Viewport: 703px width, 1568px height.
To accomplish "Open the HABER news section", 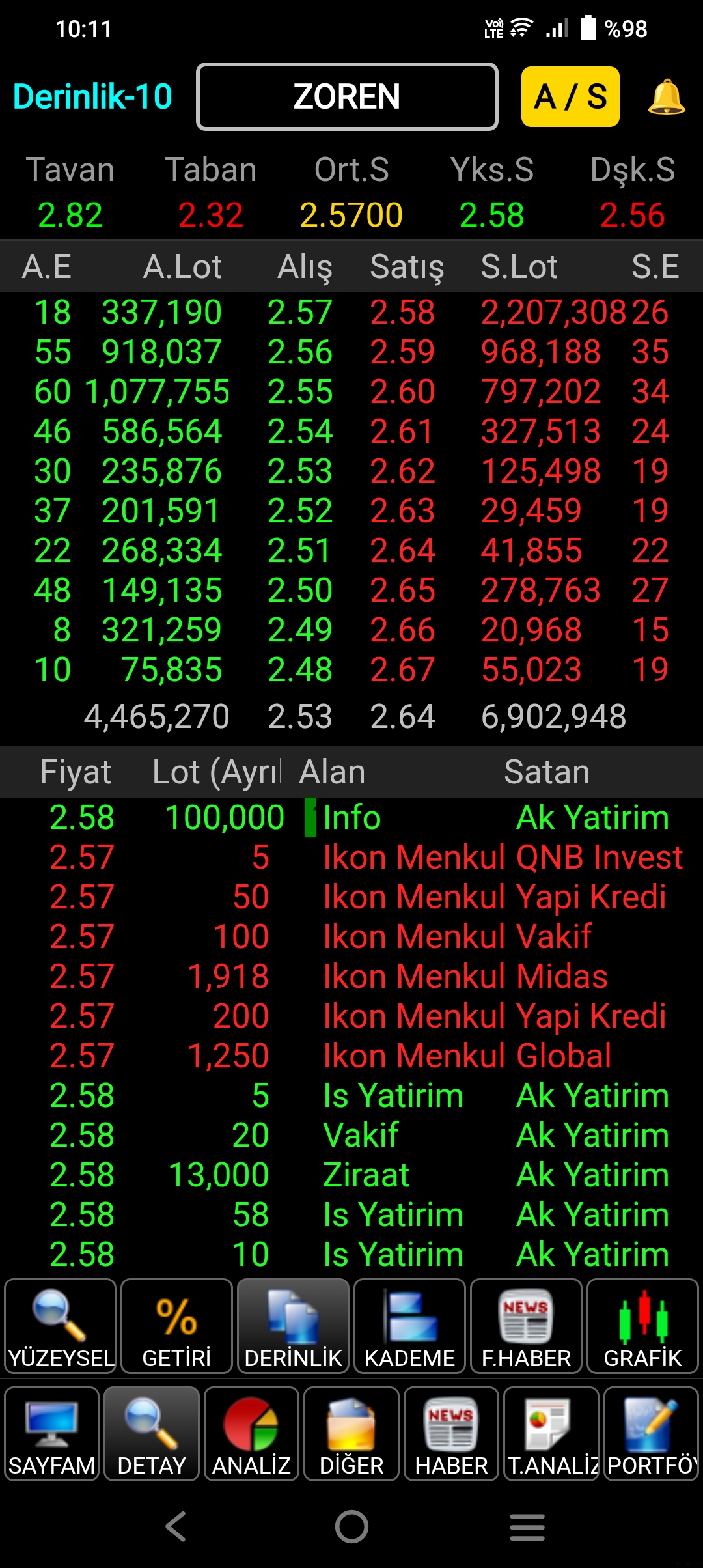I will pos(451,1434).
